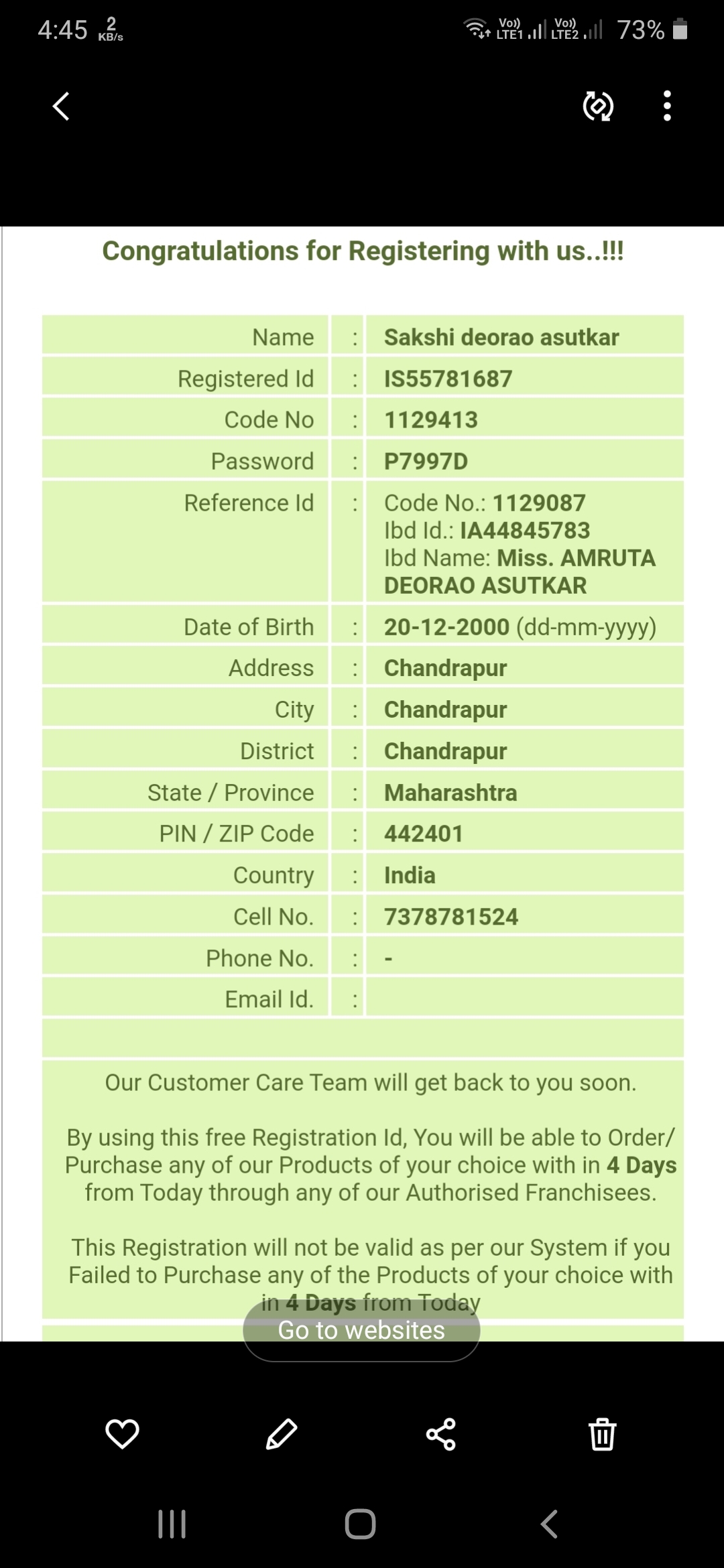Go back using the top-left arrow
724x1568 pixels.
pos(61,106)
